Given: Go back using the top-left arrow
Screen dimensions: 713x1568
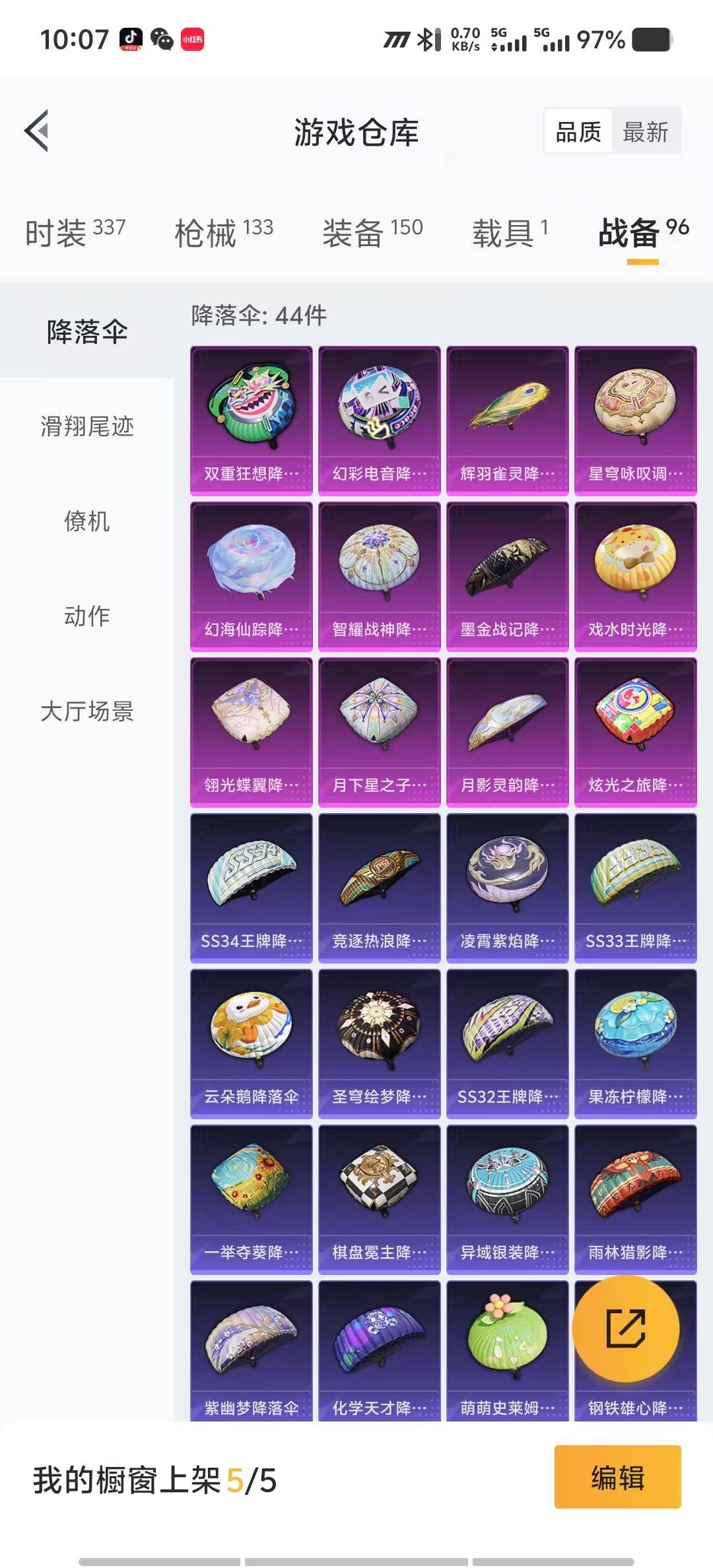Looking at the screenshot, I should 37,131.
